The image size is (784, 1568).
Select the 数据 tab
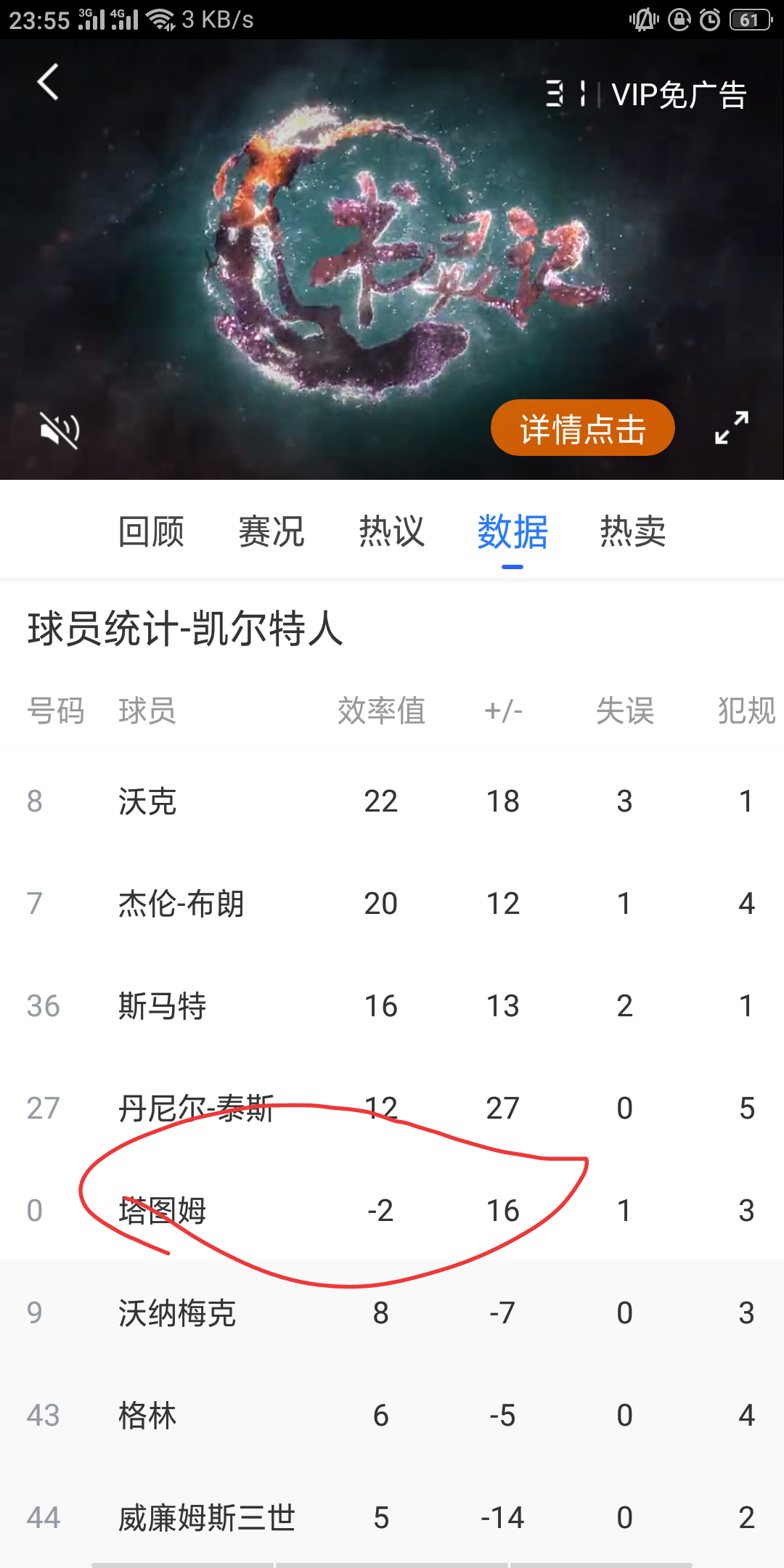(x=513, y=531)
